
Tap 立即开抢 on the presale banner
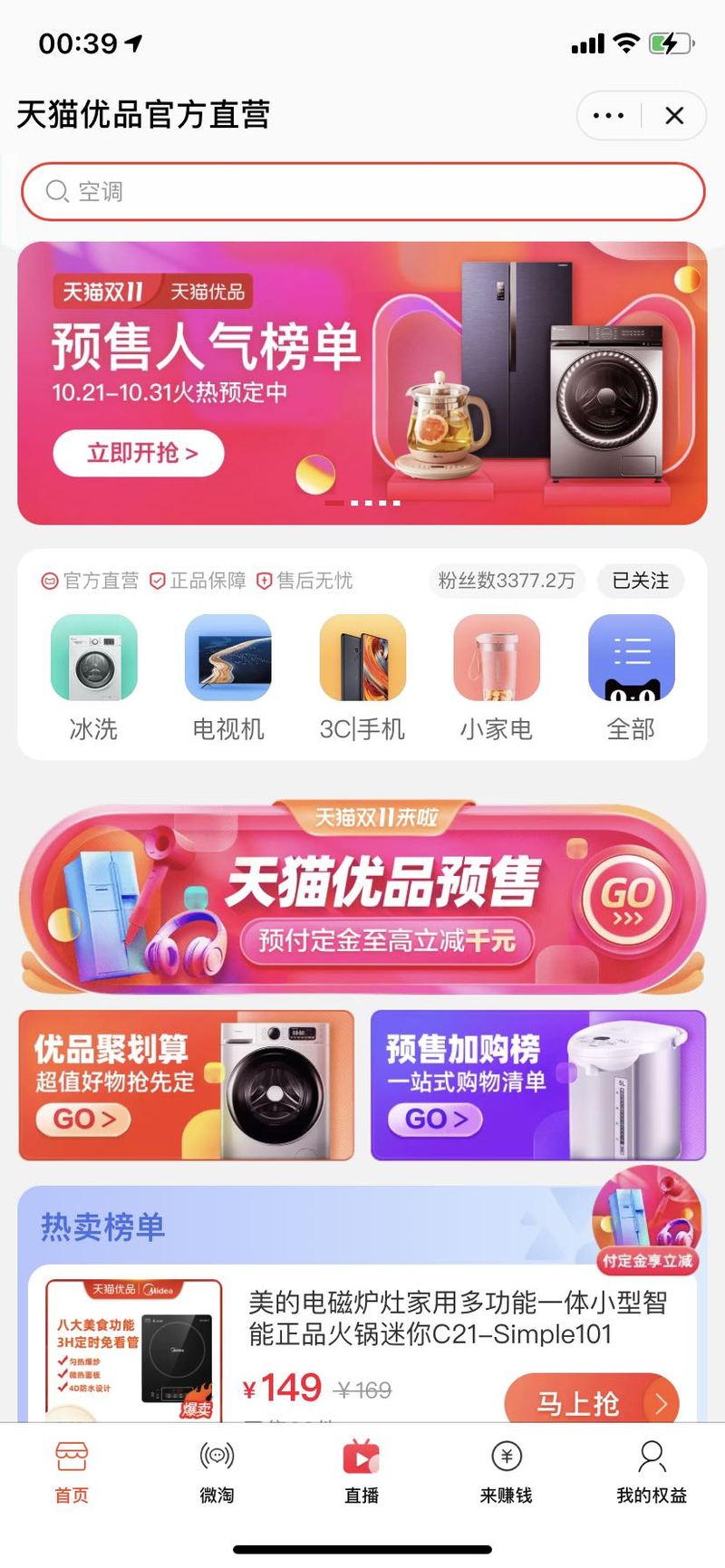(x=140, y=453)
